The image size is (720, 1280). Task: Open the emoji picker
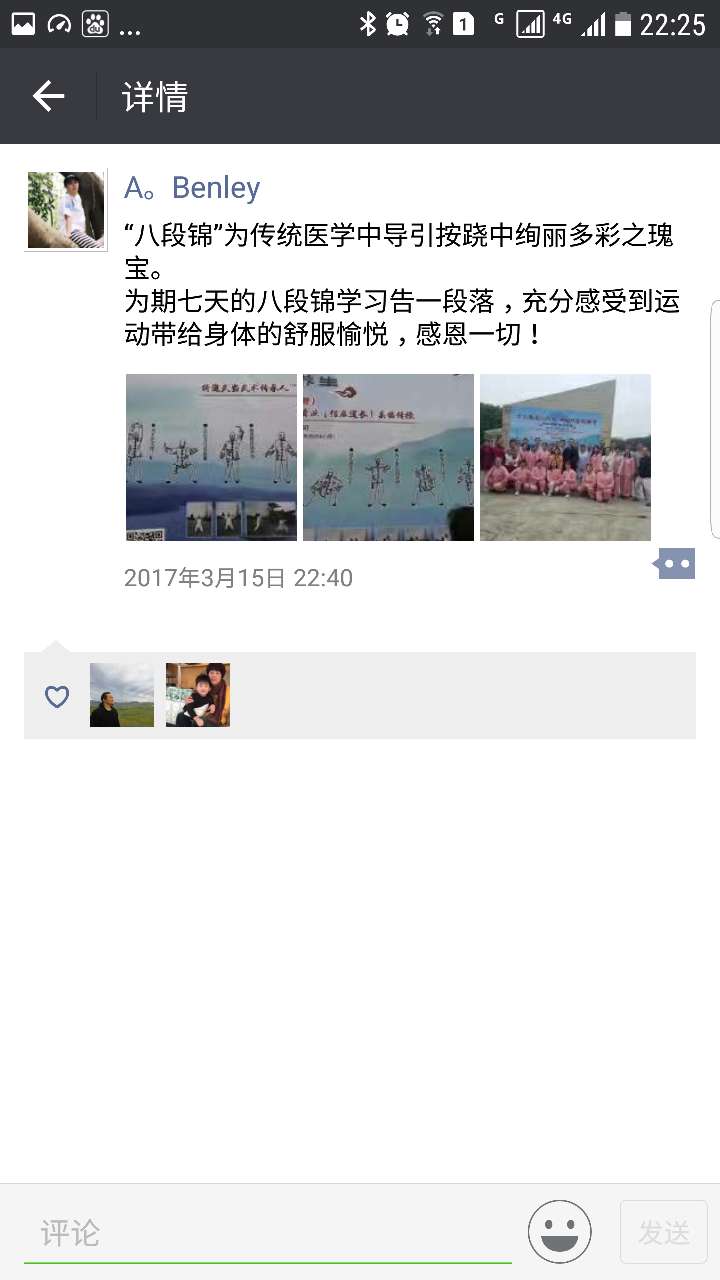[560, 1232]
